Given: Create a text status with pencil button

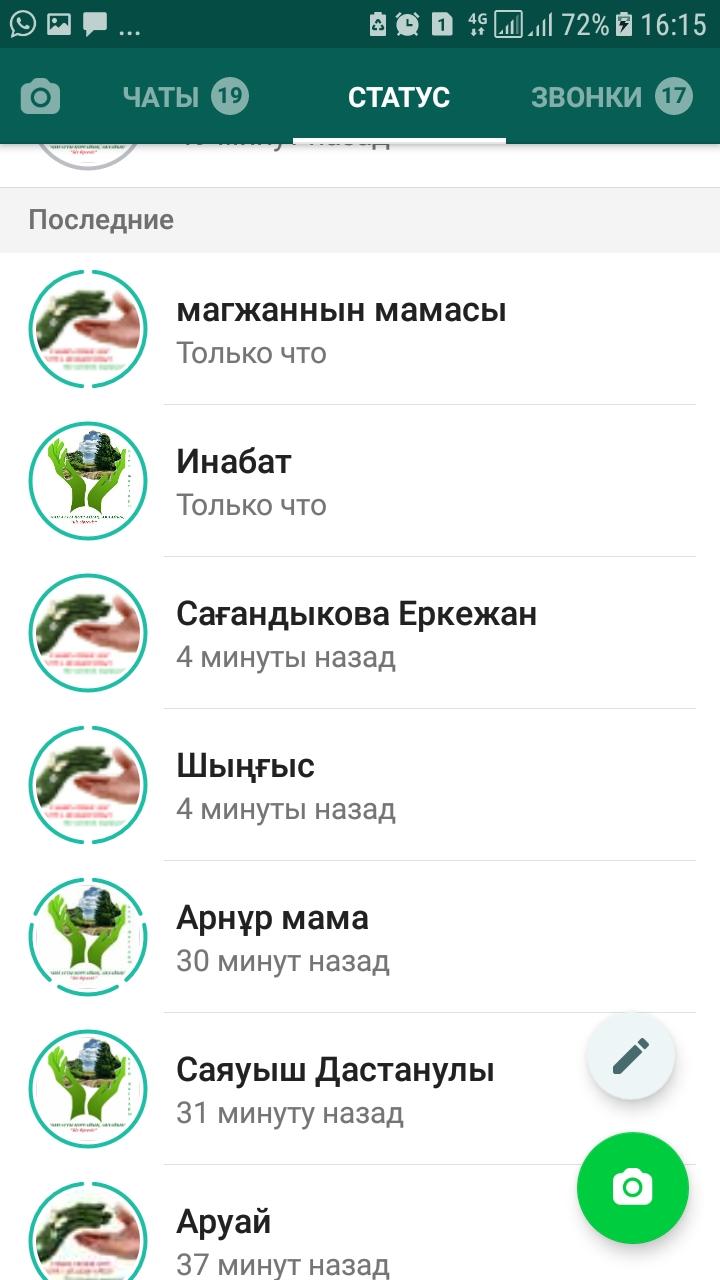Looking at the screenshot, I should click(x=631, y=1055).
